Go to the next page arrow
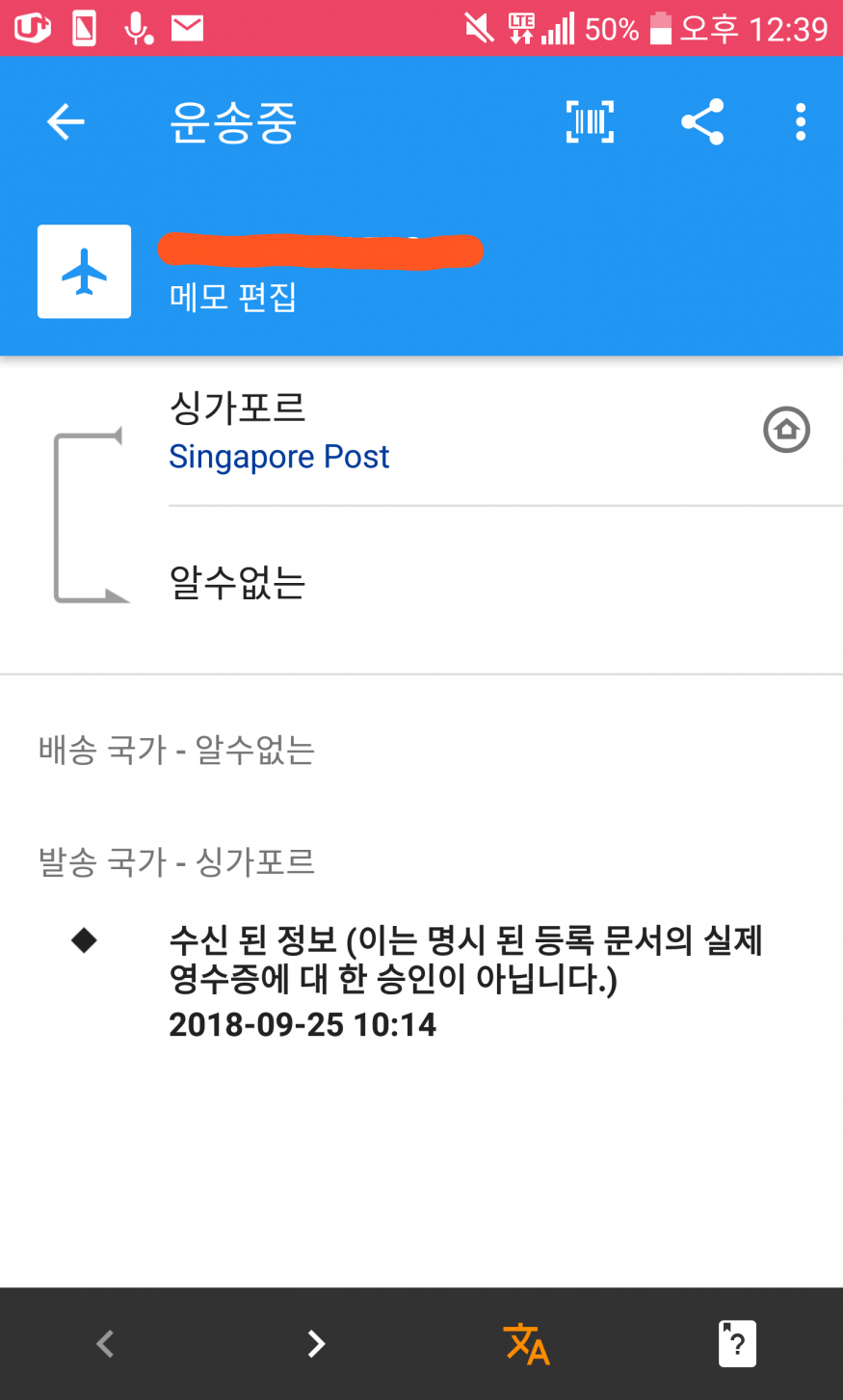Screen dimensions: 843x1400 pyautogui.click(x=316, y=1343)
